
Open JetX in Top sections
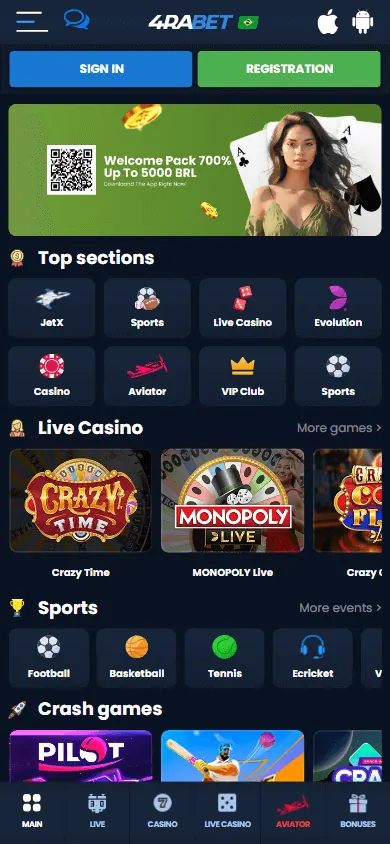(52, 308)
